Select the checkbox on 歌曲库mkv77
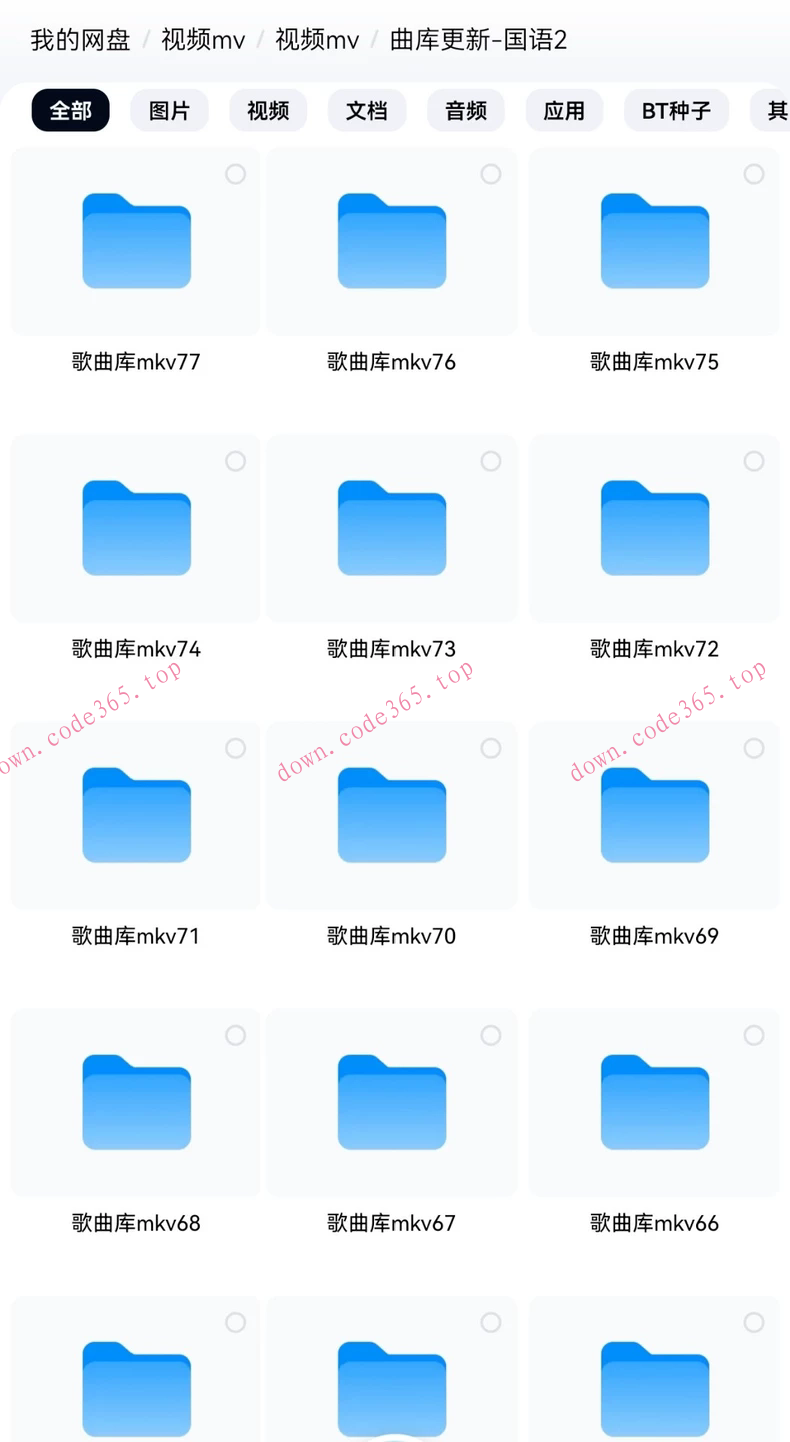This screenshot has height=1442, width=790. pyautogui.click(x=236, y=174)
